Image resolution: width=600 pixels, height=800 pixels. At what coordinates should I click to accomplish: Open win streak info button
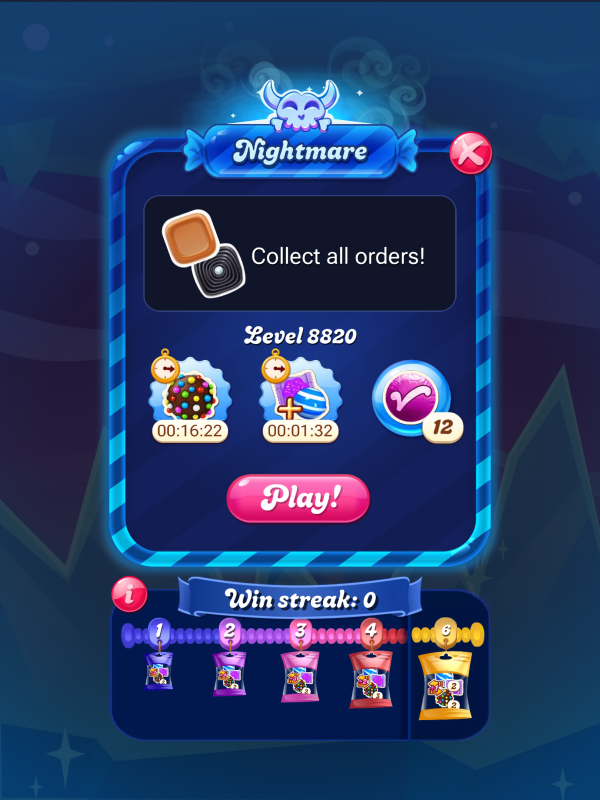coord(129,594)
